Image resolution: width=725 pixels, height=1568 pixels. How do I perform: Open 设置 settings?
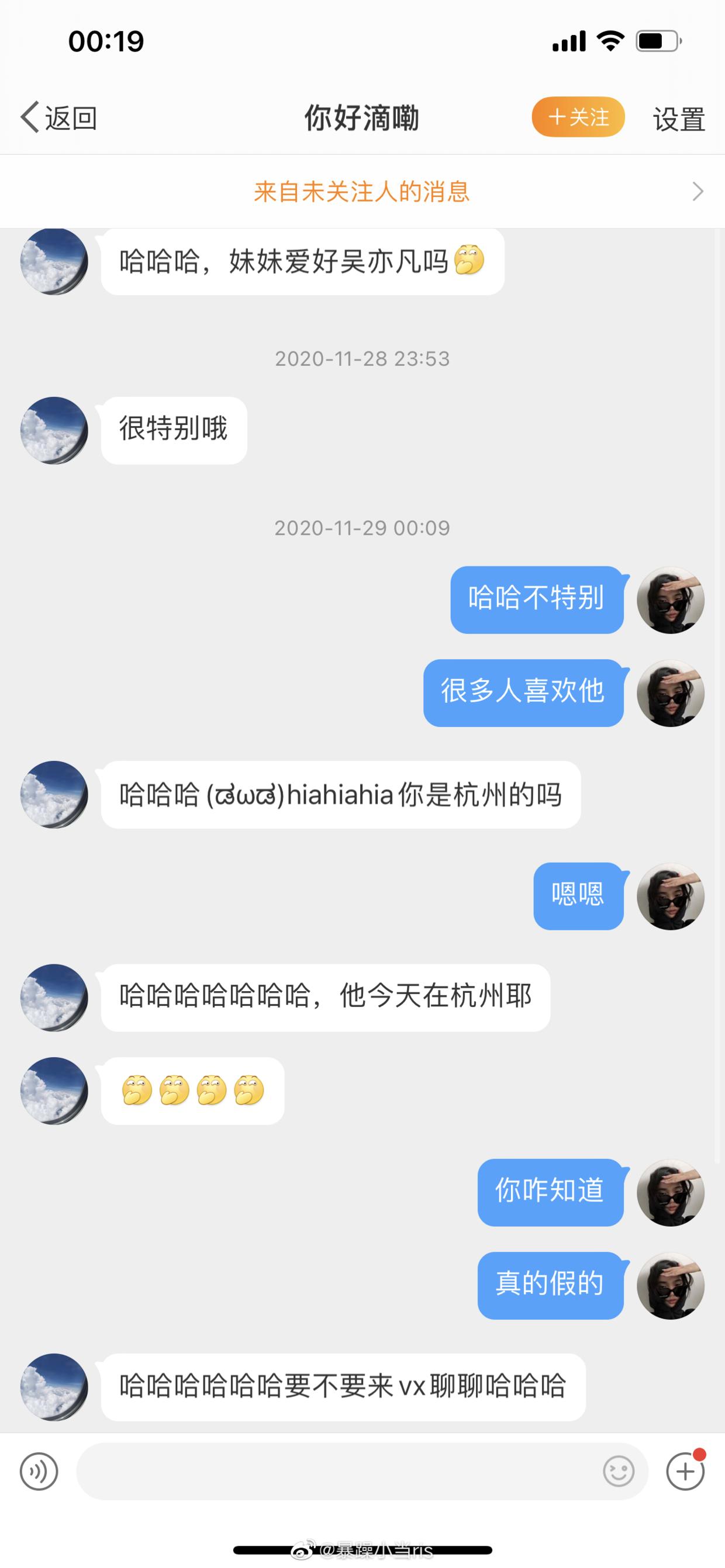(679, 119)
